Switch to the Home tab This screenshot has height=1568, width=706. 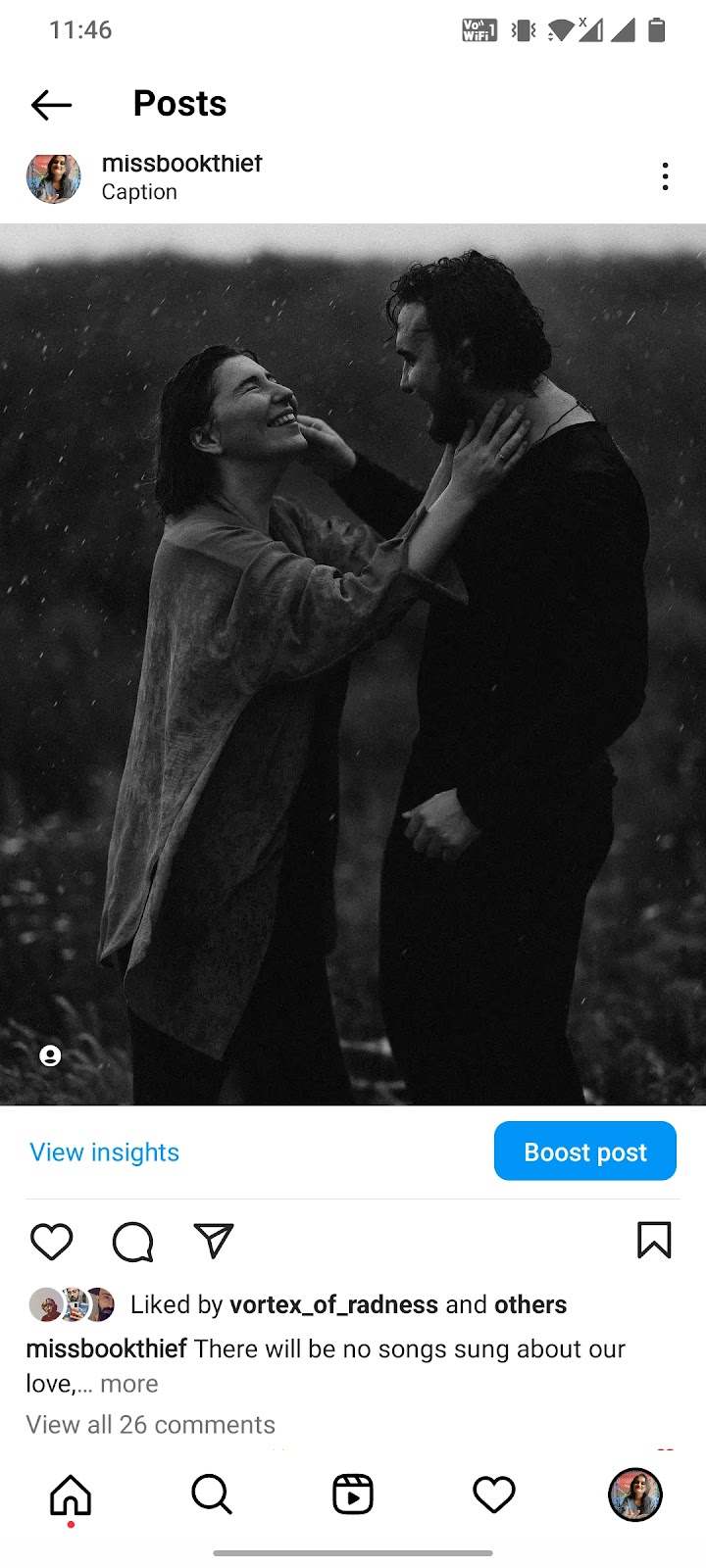click(x=71, y=1494)
